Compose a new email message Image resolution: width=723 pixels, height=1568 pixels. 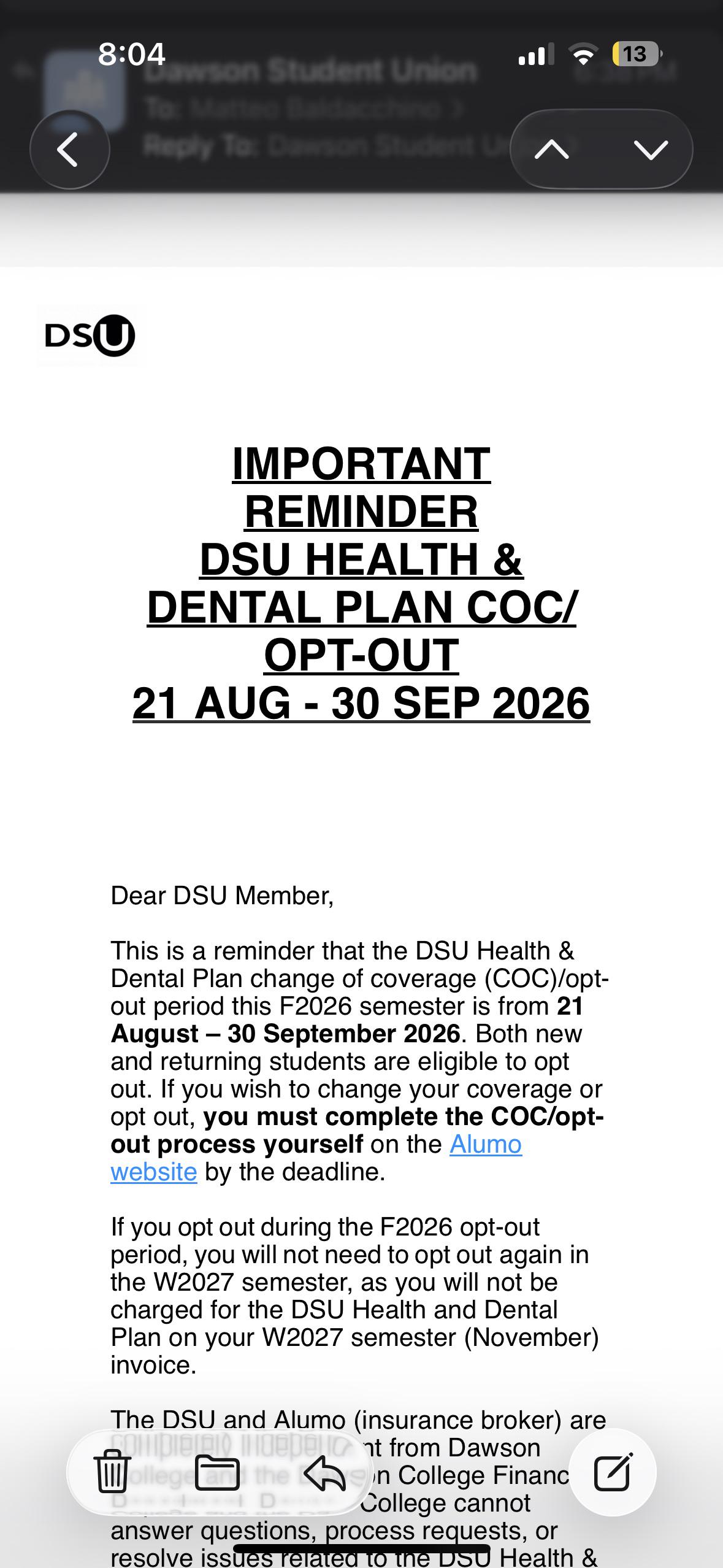click(613, 1471)
